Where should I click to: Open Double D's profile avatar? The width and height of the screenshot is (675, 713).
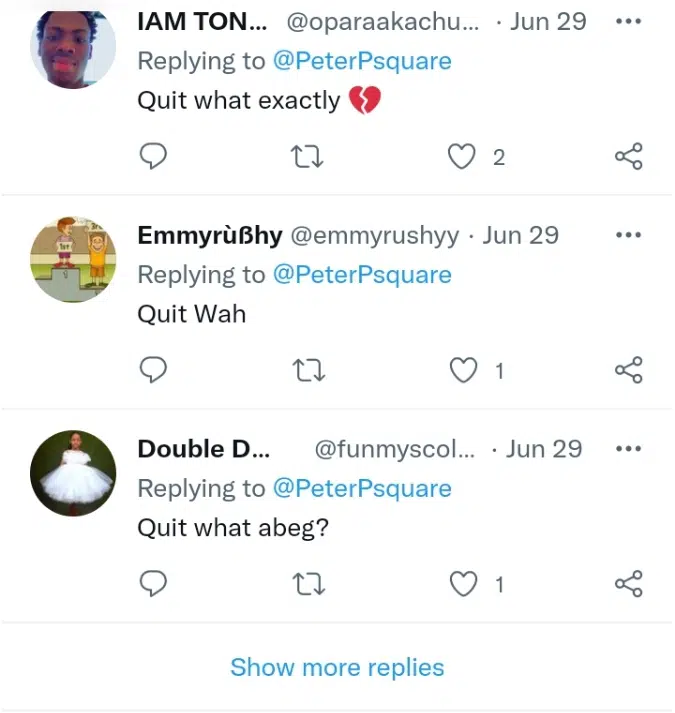73,473
